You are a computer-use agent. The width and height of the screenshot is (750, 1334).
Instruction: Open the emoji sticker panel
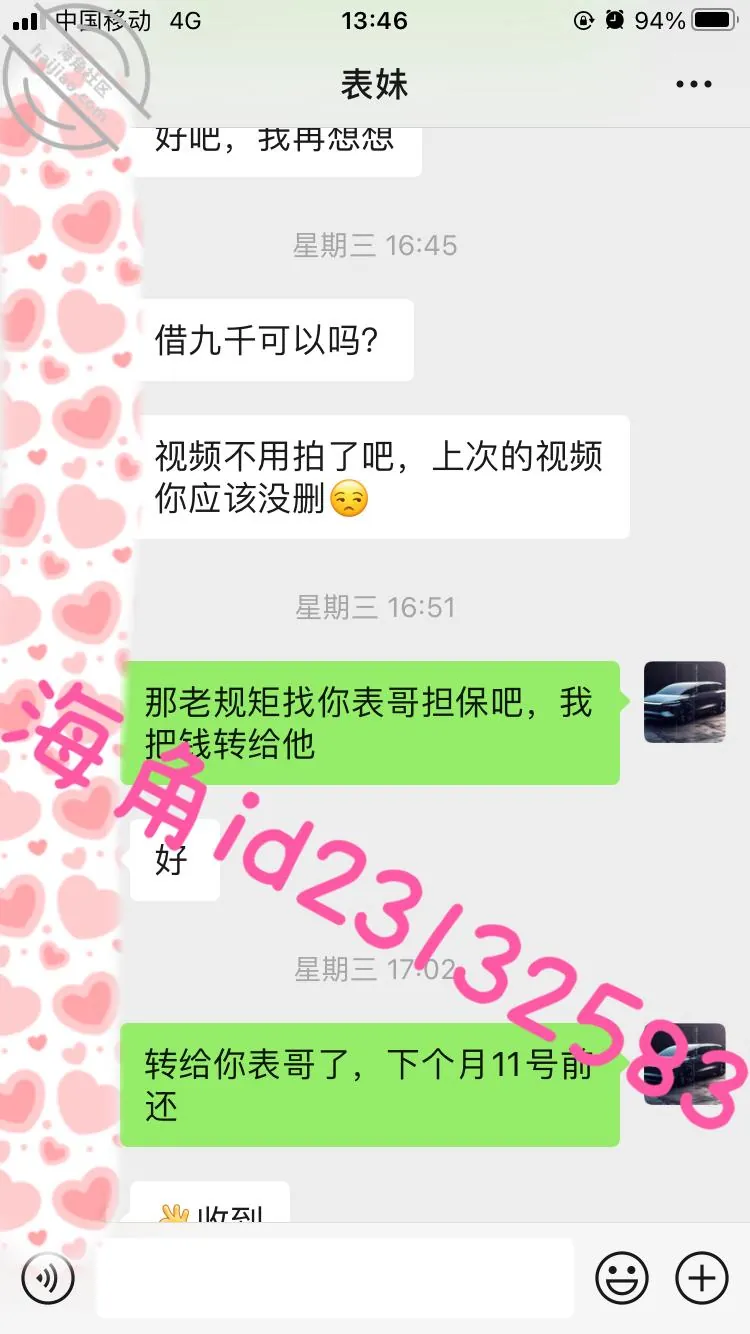[622, 1278]
